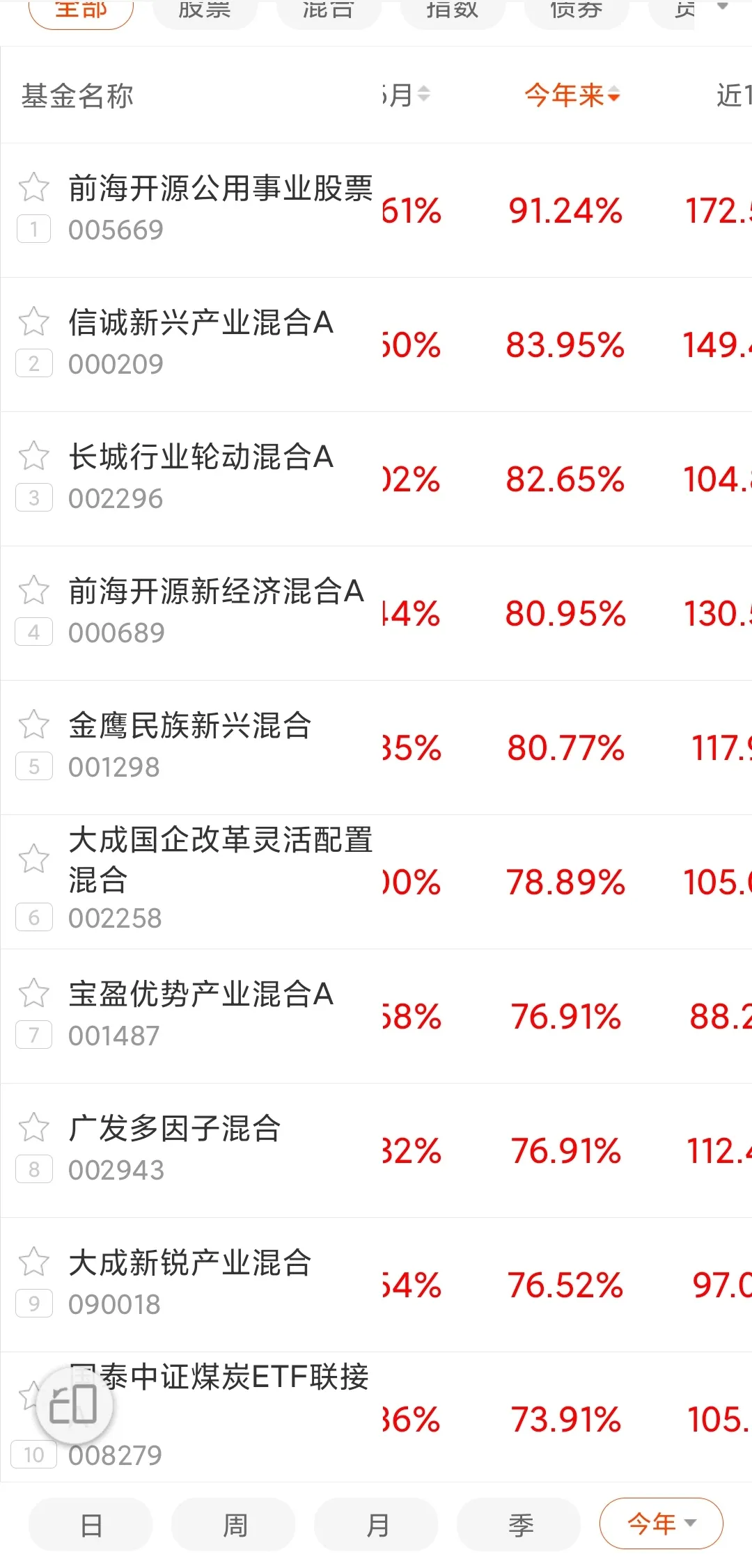Open fund 大成新锐产业混合
The width and height of the screenshot is (752, 1568).
189,1262
